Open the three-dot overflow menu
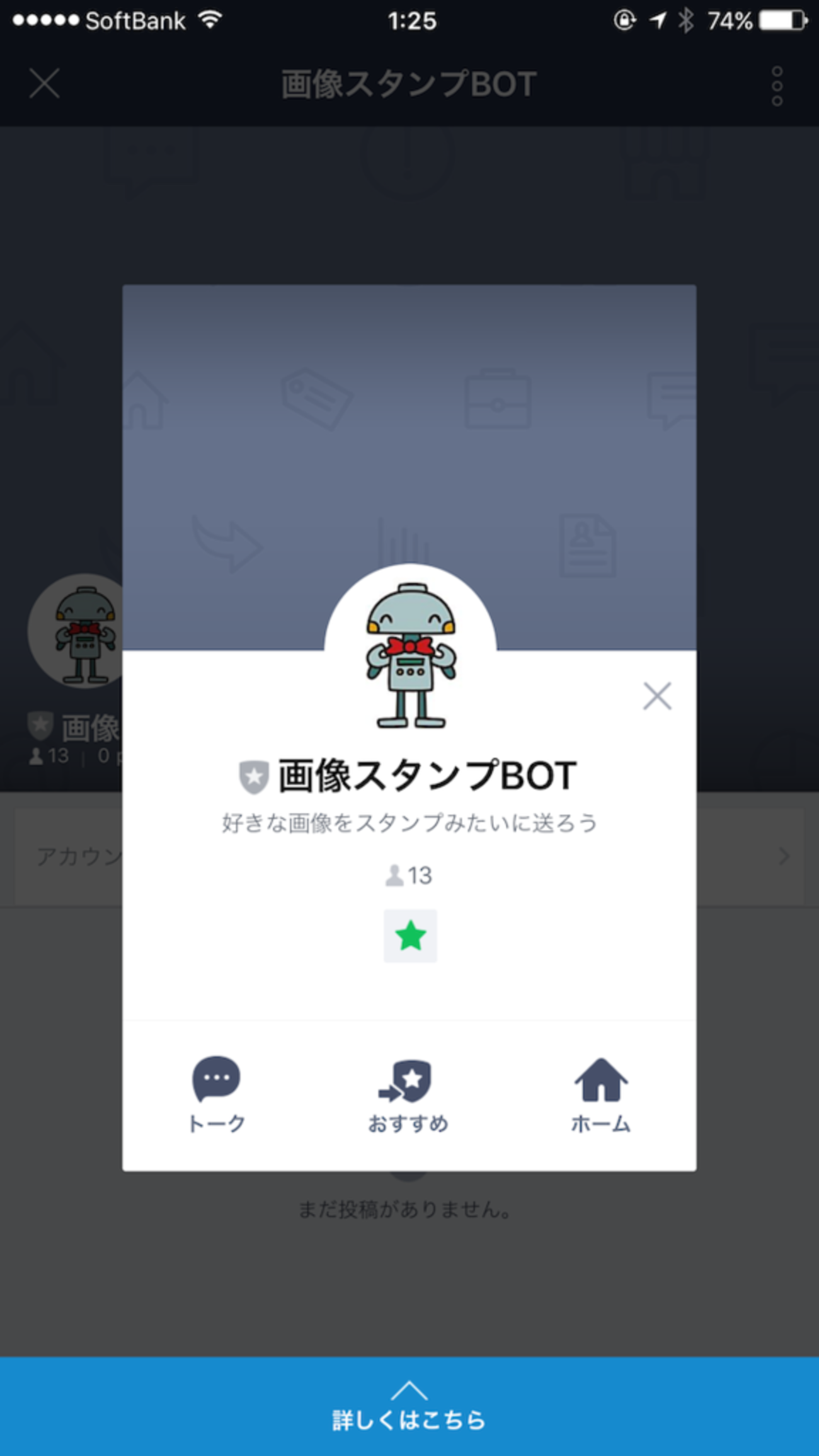 click(x=777, y=86)
